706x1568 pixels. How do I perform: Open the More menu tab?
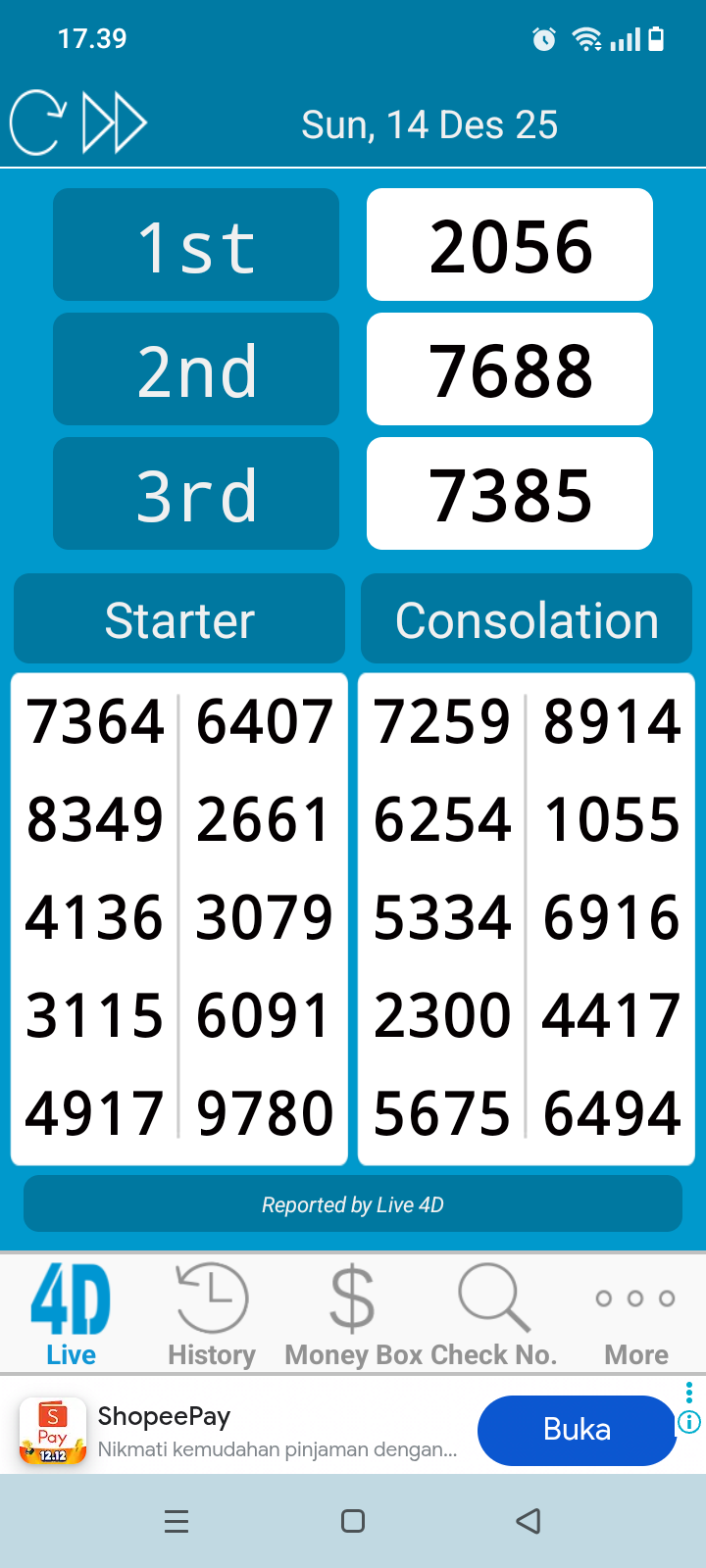(635, 1313)
